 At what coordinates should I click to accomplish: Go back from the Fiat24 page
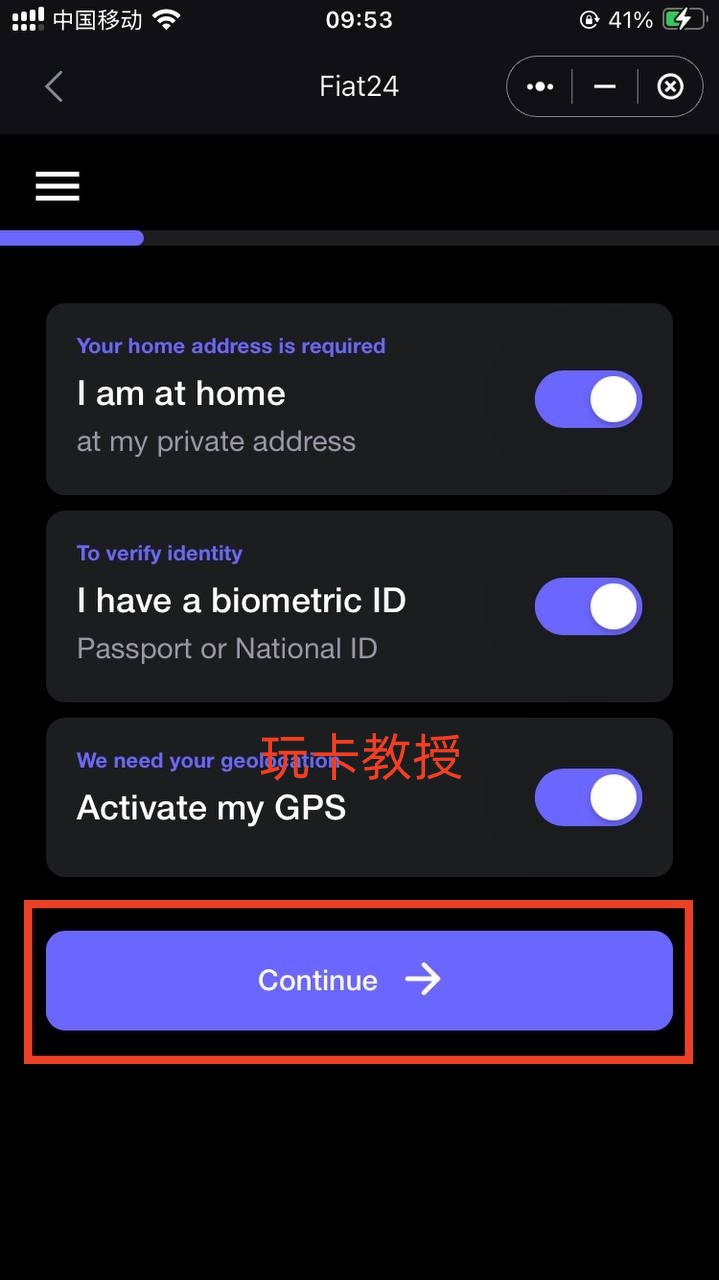(54, 87)
